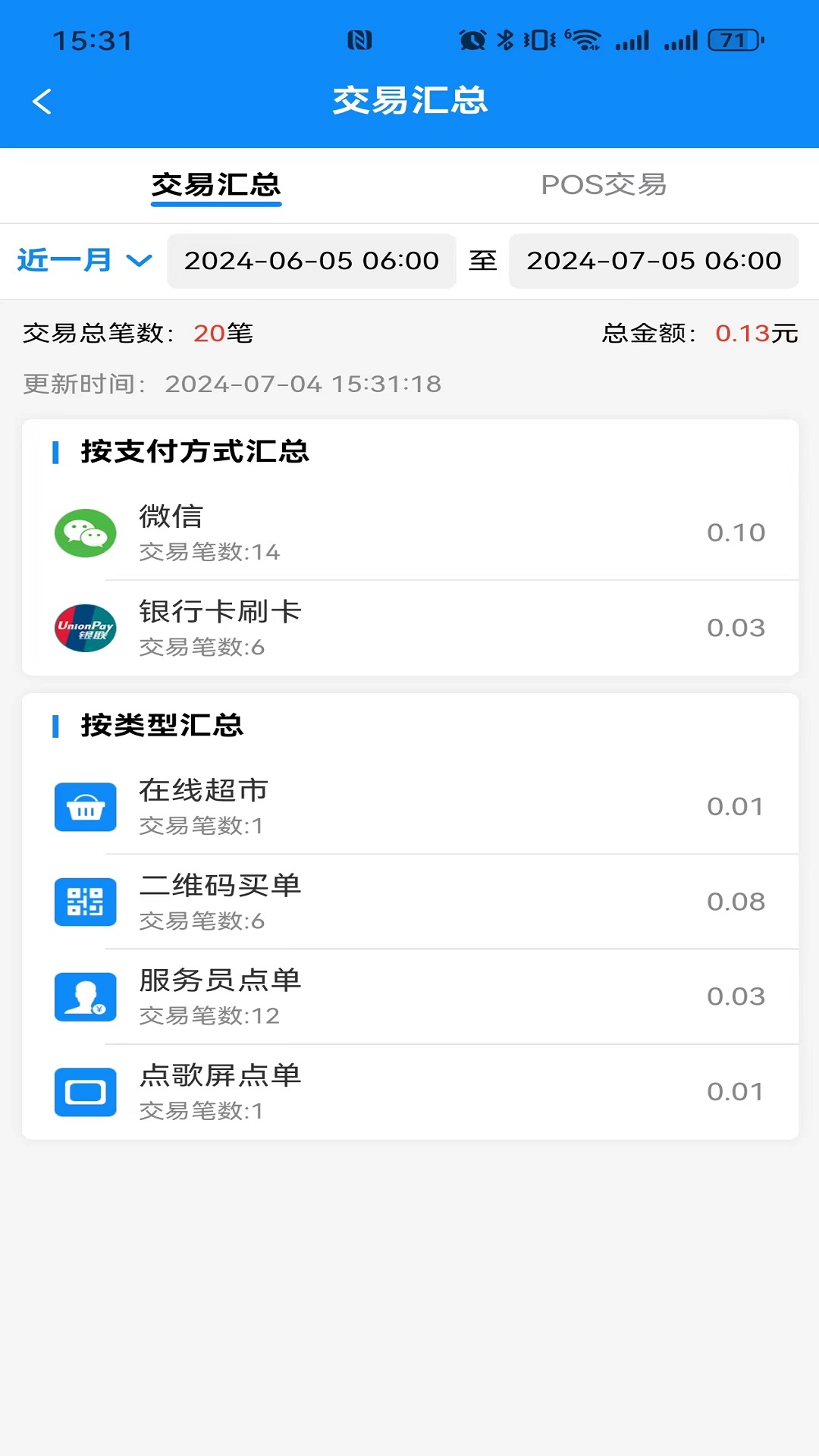Expand the 近一月 date range dropdown

tap(84, 261)
